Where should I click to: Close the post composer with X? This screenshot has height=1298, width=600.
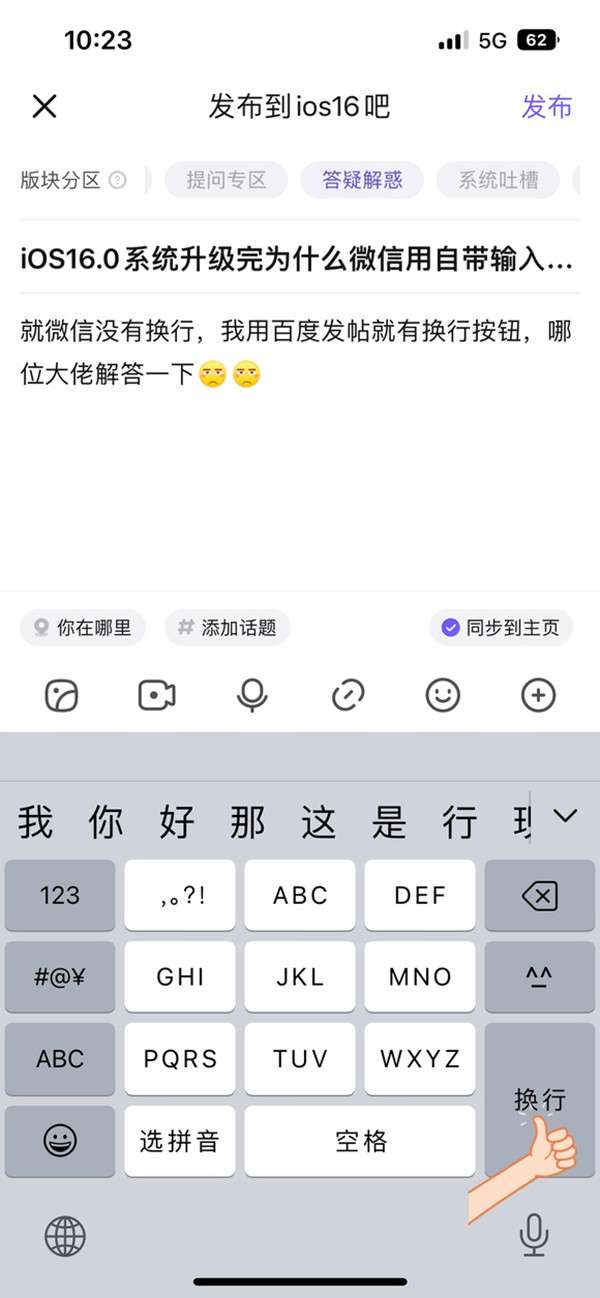44,106
